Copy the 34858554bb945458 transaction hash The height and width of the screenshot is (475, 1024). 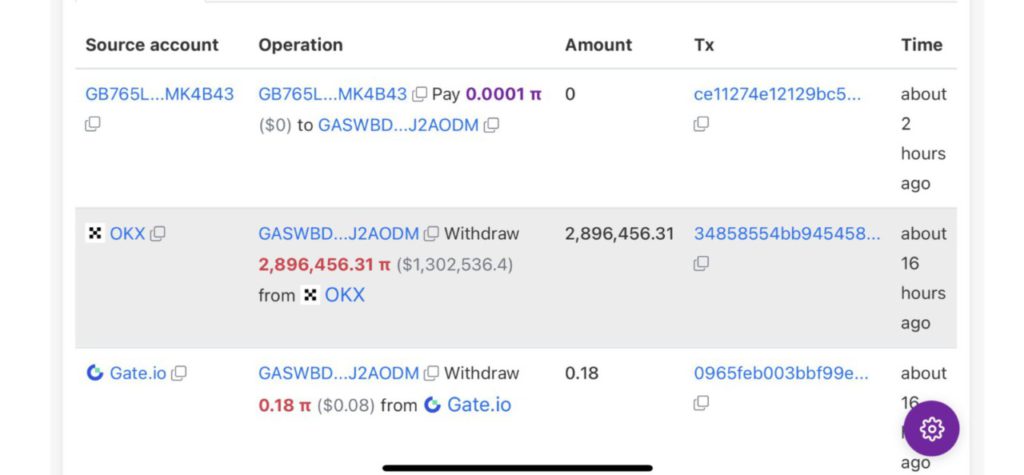702,263
